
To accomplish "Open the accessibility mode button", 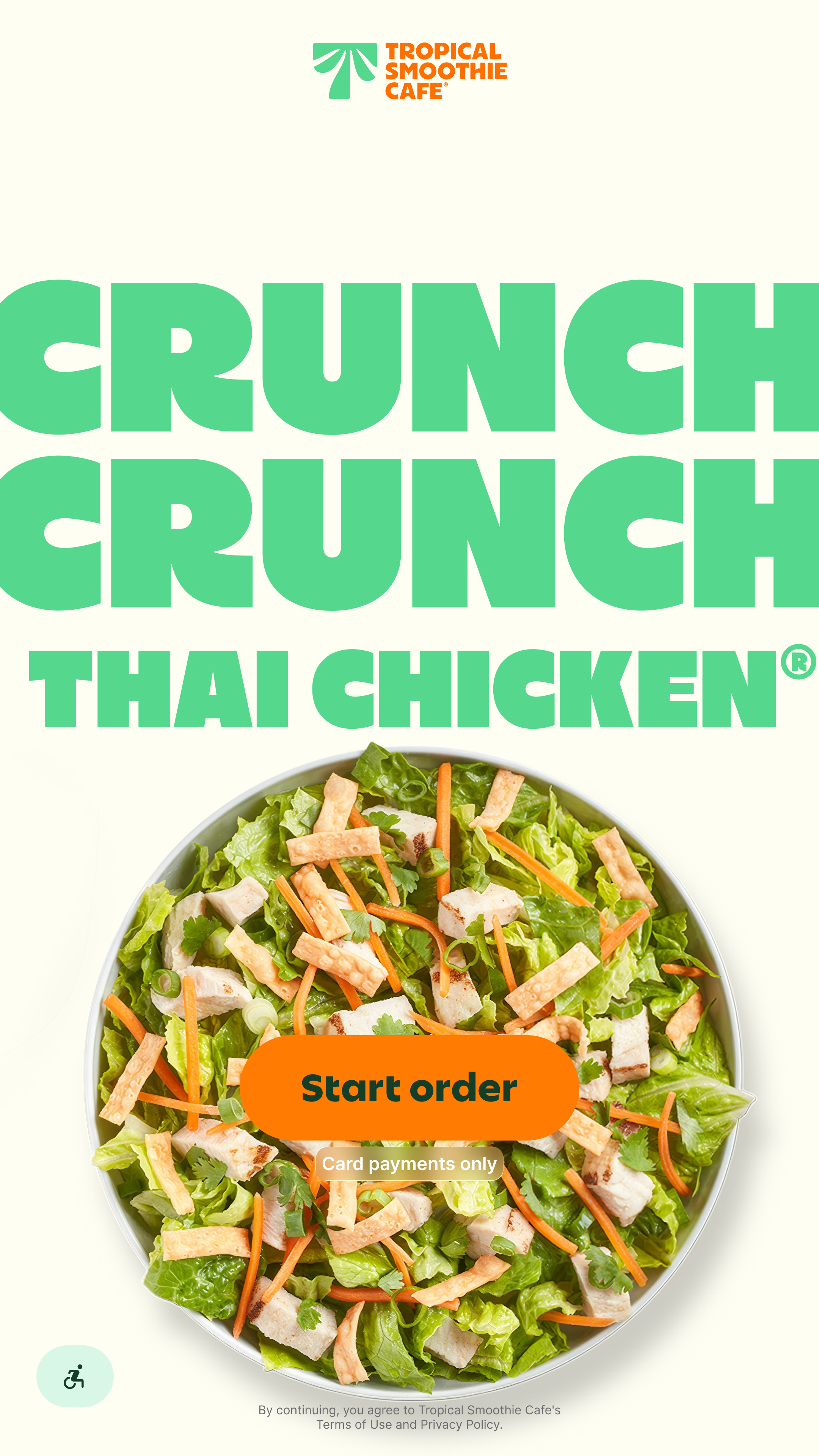I will click(x=75, y=1376).
